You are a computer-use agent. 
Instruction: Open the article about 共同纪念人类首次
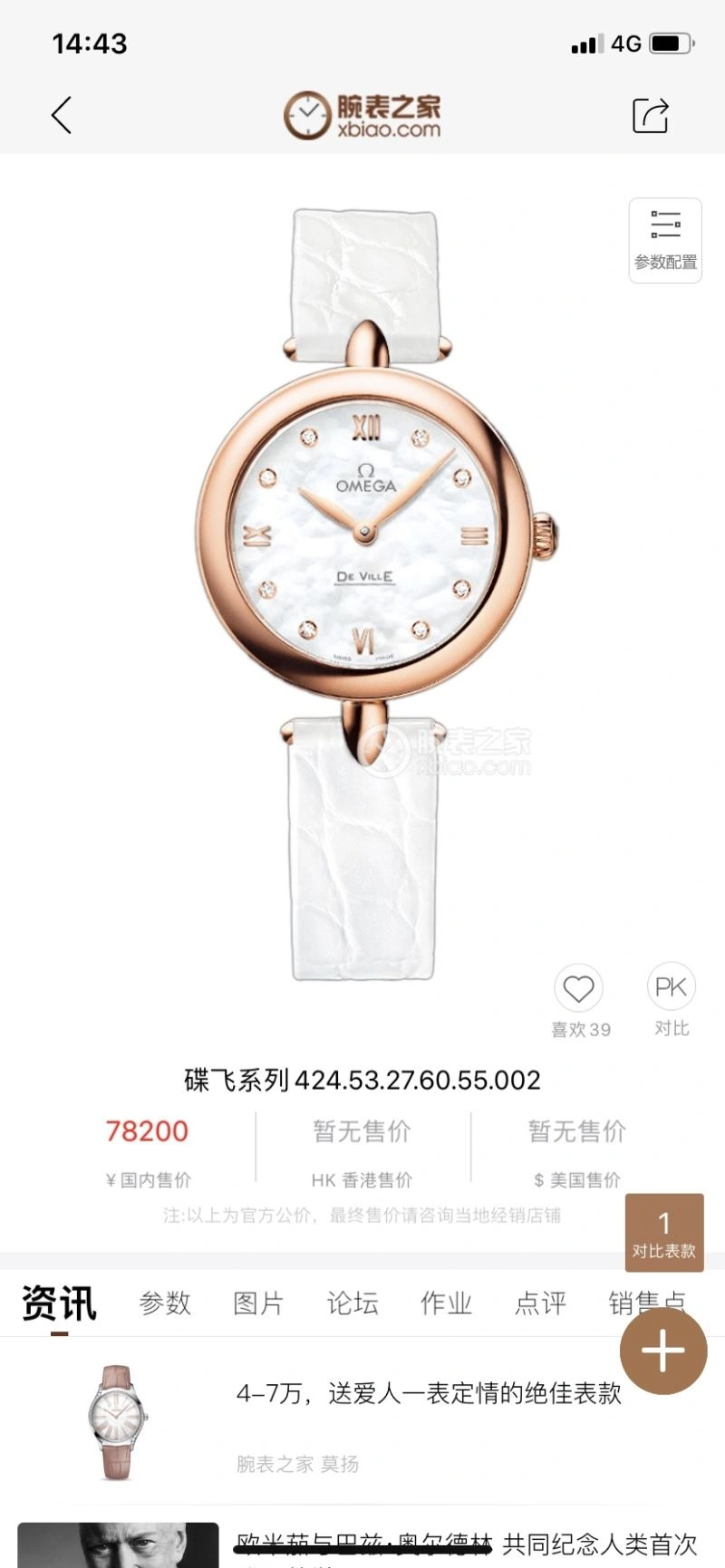466,1543
